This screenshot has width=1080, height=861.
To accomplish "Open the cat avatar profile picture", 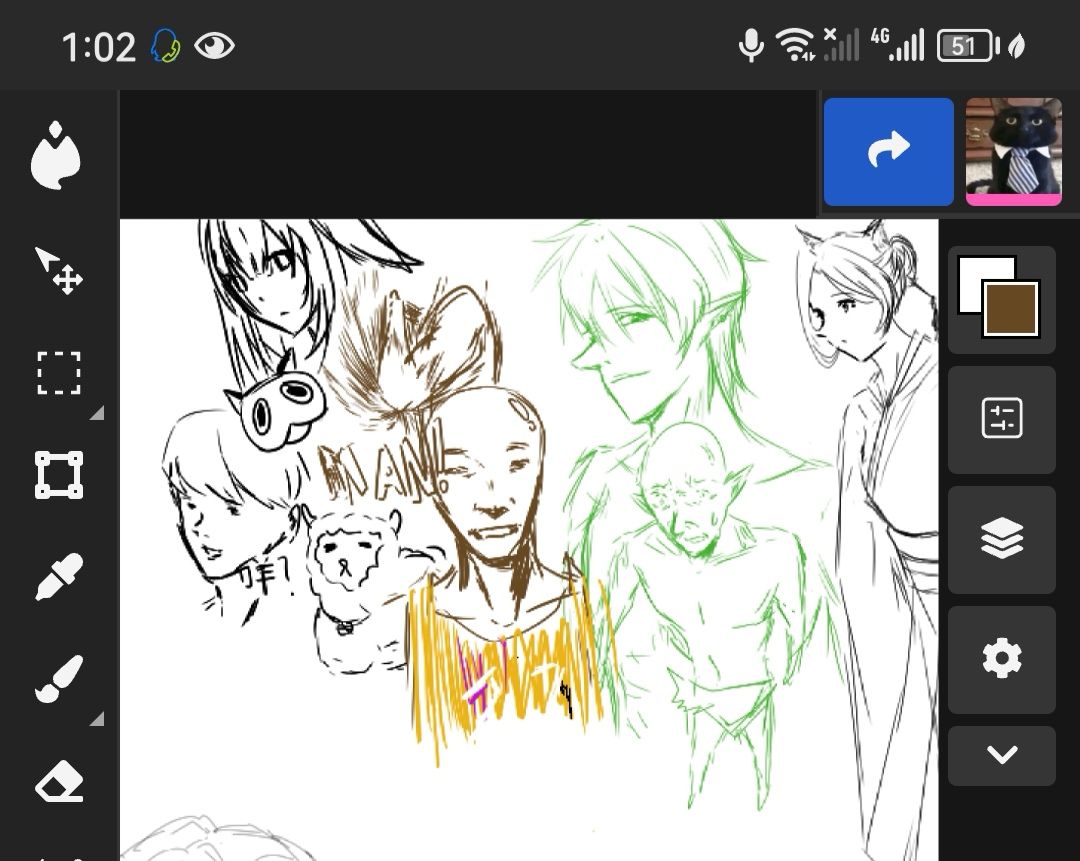I will point(1013,150).
